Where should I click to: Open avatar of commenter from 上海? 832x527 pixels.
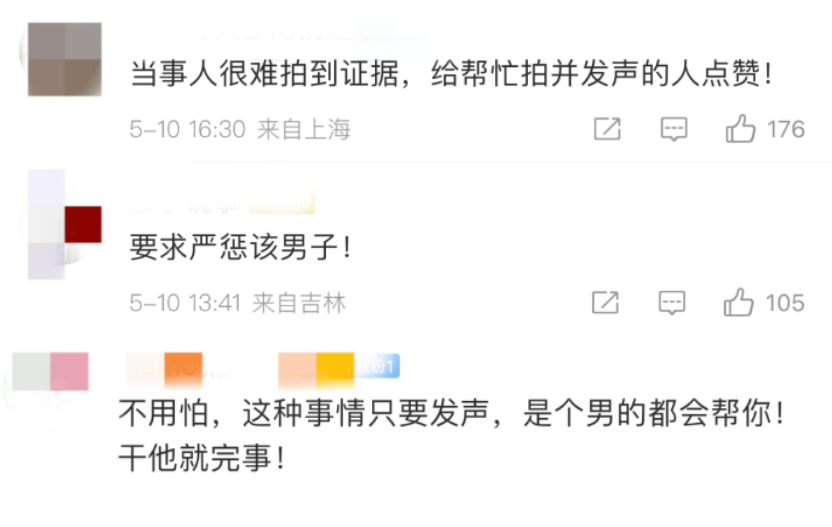click(64, 59)
